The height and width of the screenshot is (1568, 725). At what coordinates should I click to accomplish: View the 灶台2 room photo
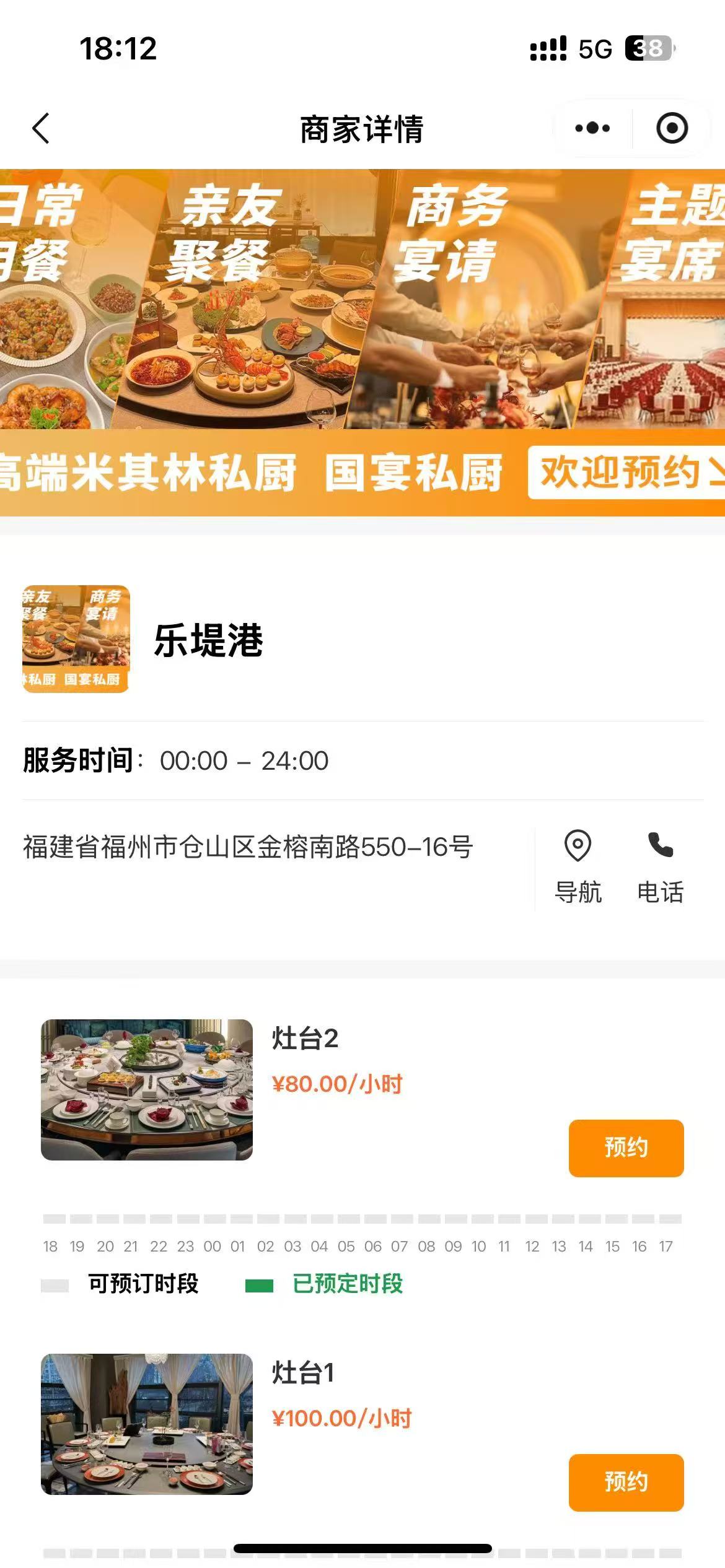147,1089
